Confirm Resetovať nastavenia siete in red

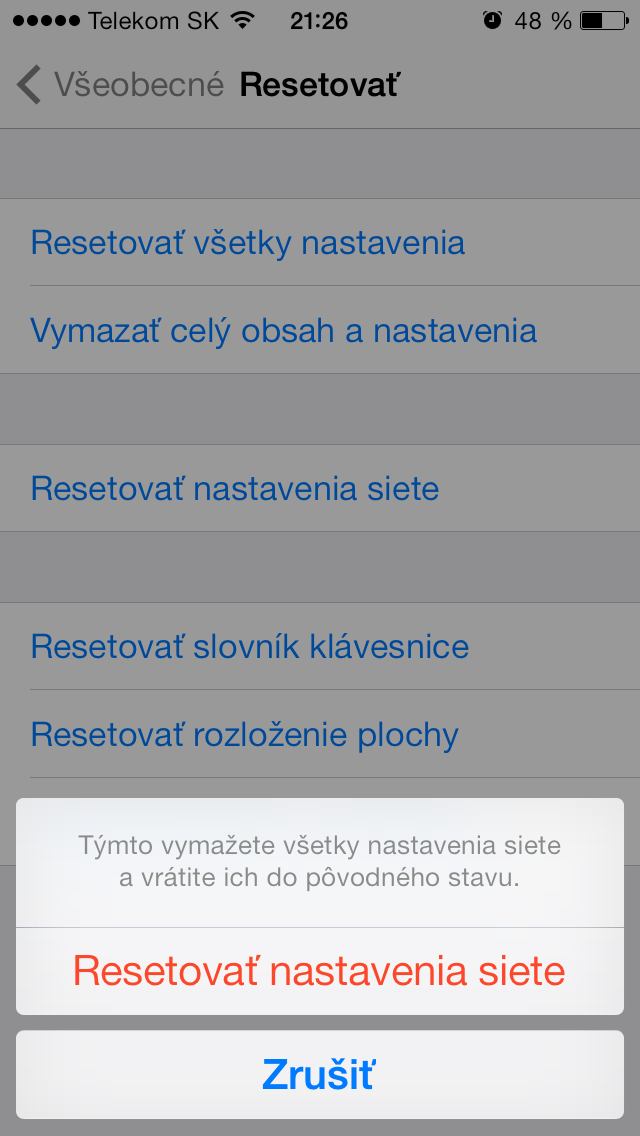[x=319, y=971]
